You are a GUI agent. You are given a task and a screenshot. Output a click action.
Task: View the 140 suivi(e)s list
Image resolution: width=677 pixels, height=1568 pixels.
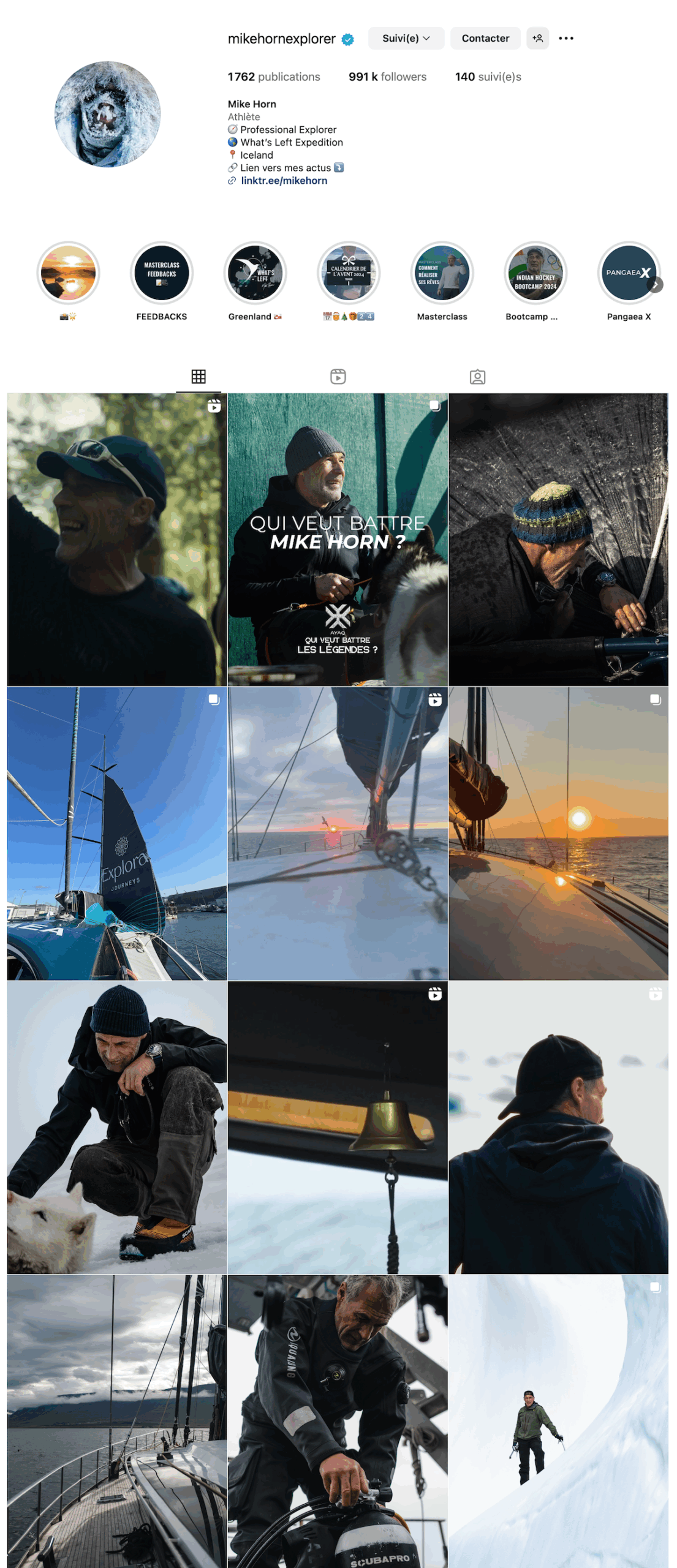pyautogui.click(x=488, y=77)
